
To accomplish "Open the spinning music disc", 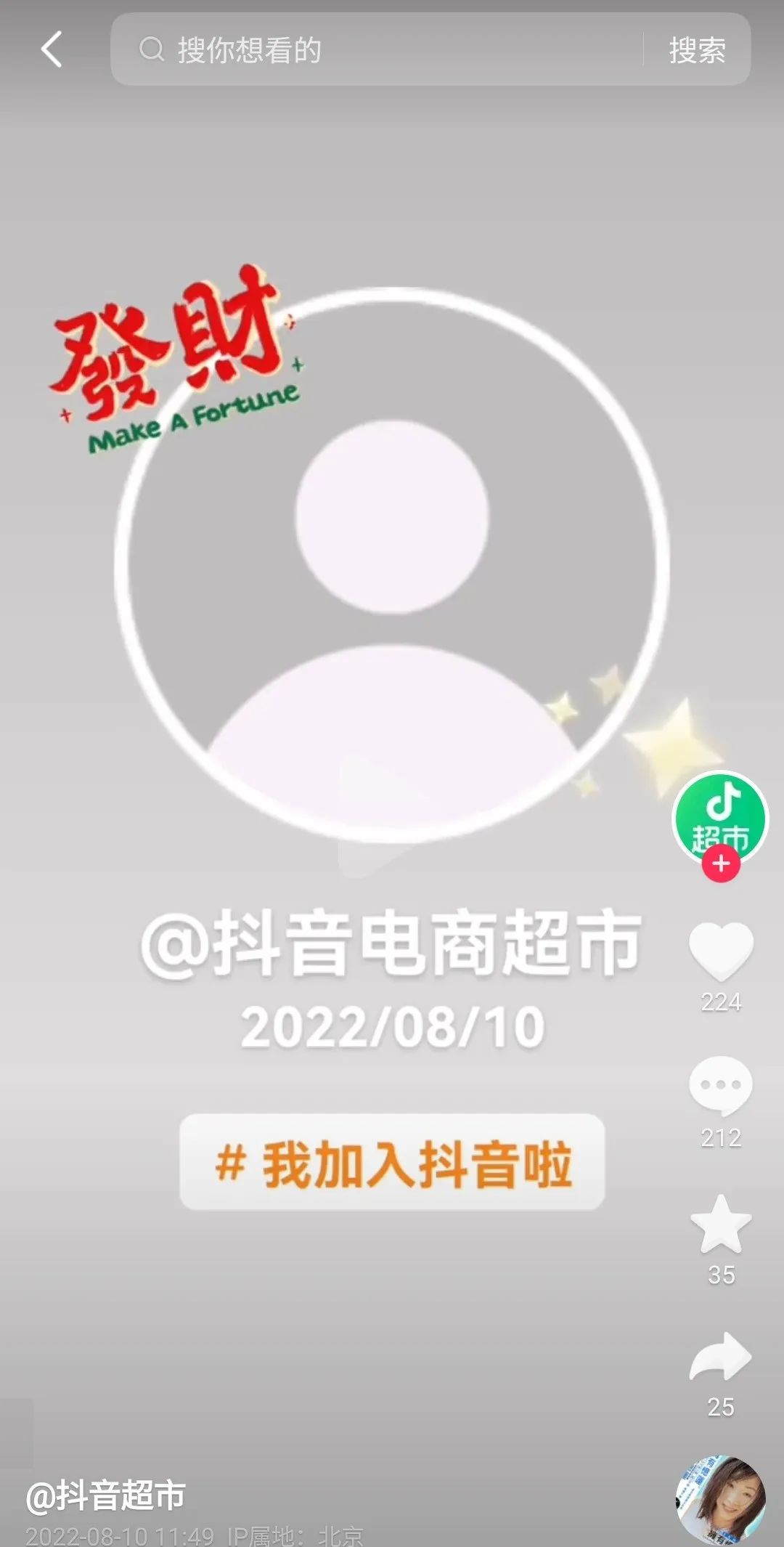I will [721, 1501].
